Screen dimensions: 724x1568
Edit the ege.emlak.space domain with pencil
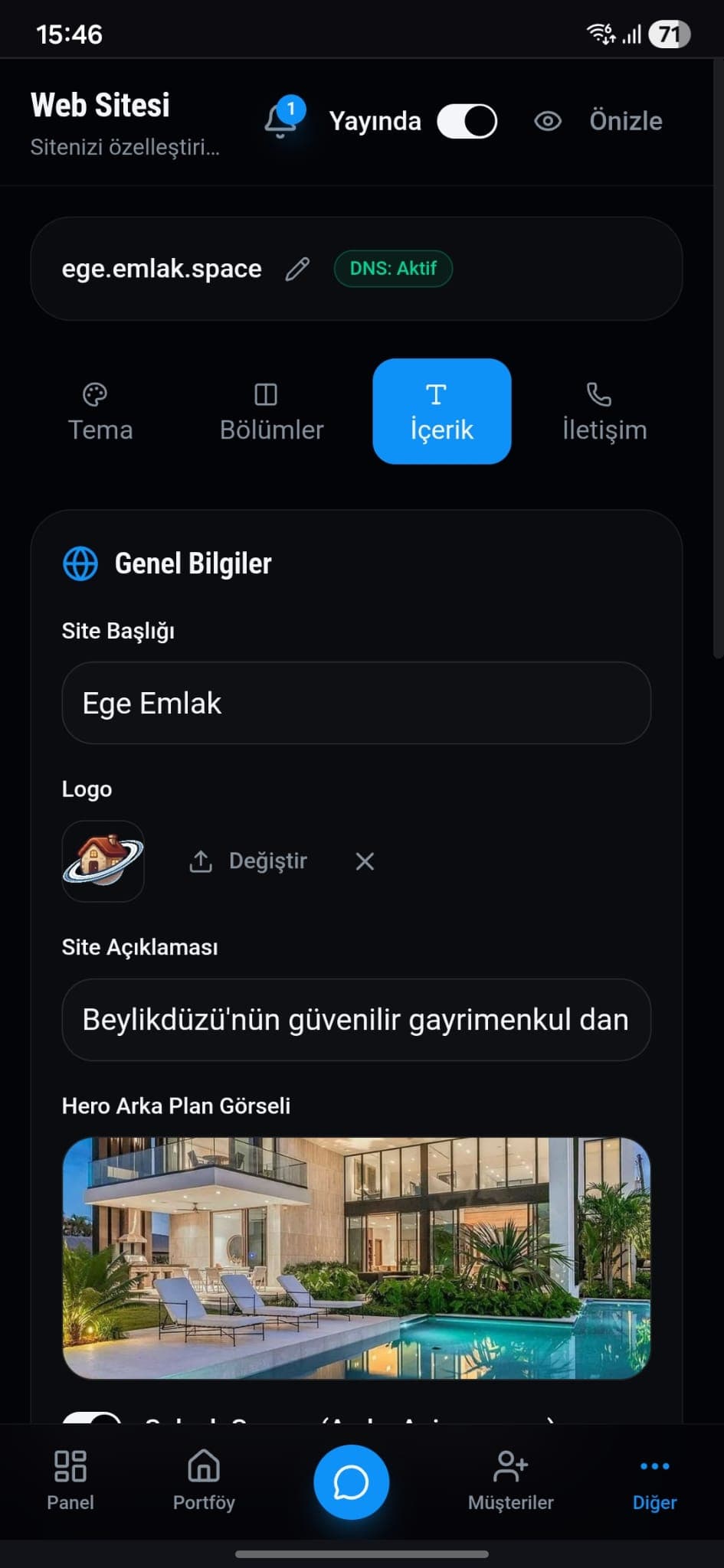(x=297, y=269)
